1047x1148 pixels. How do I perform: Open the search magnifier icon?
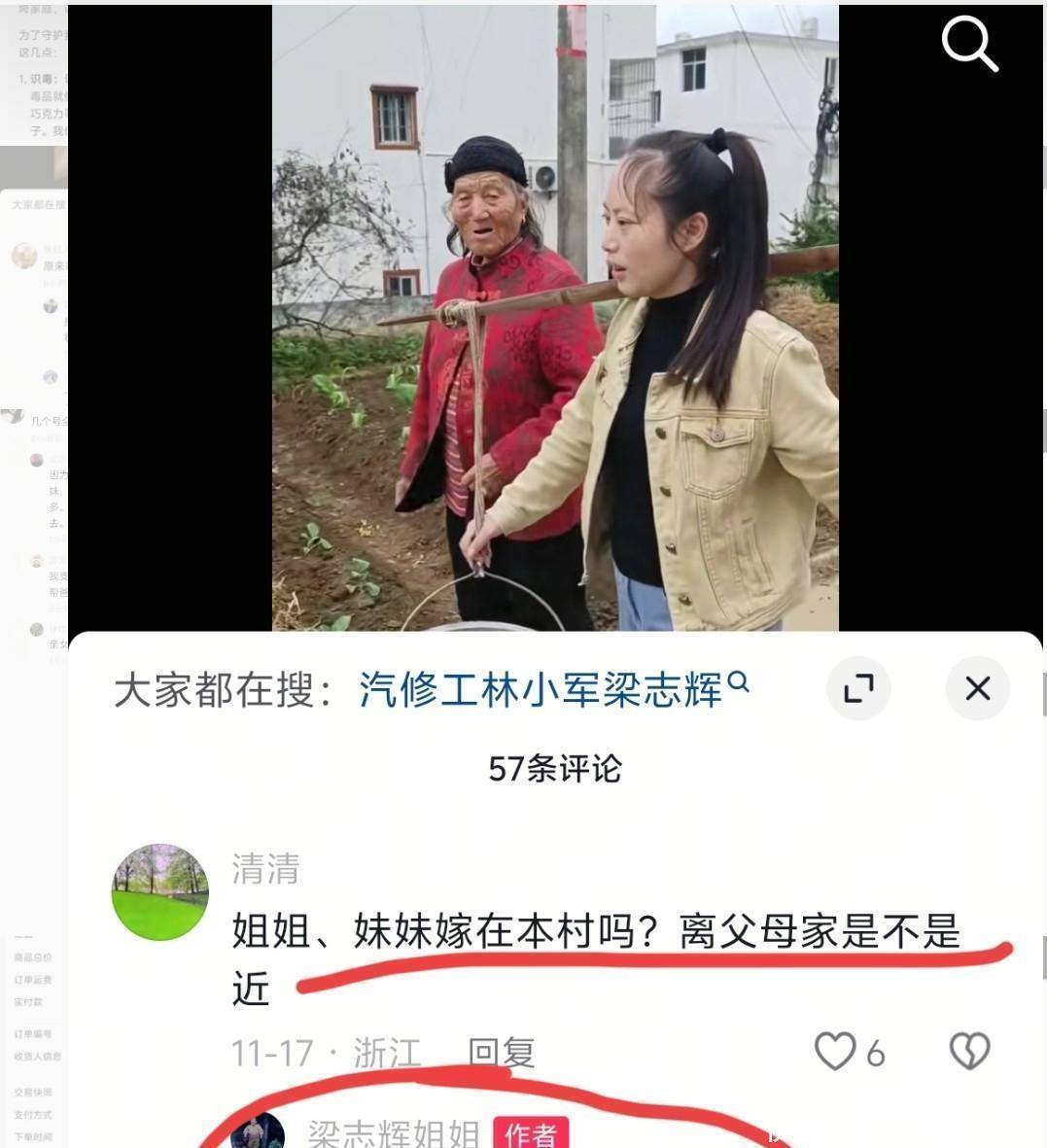[969, 44]
